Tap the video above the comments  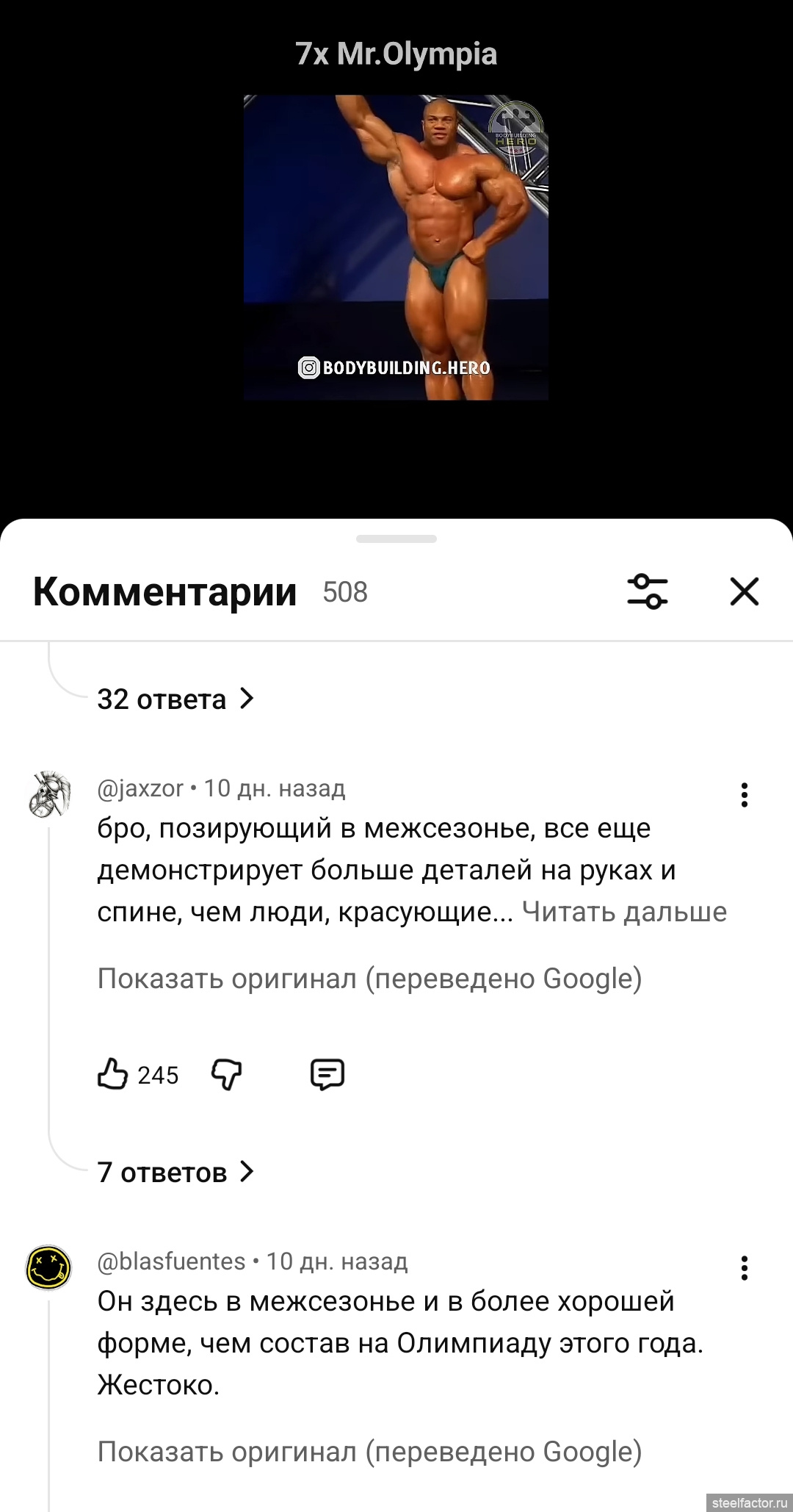tap(396, 247)
